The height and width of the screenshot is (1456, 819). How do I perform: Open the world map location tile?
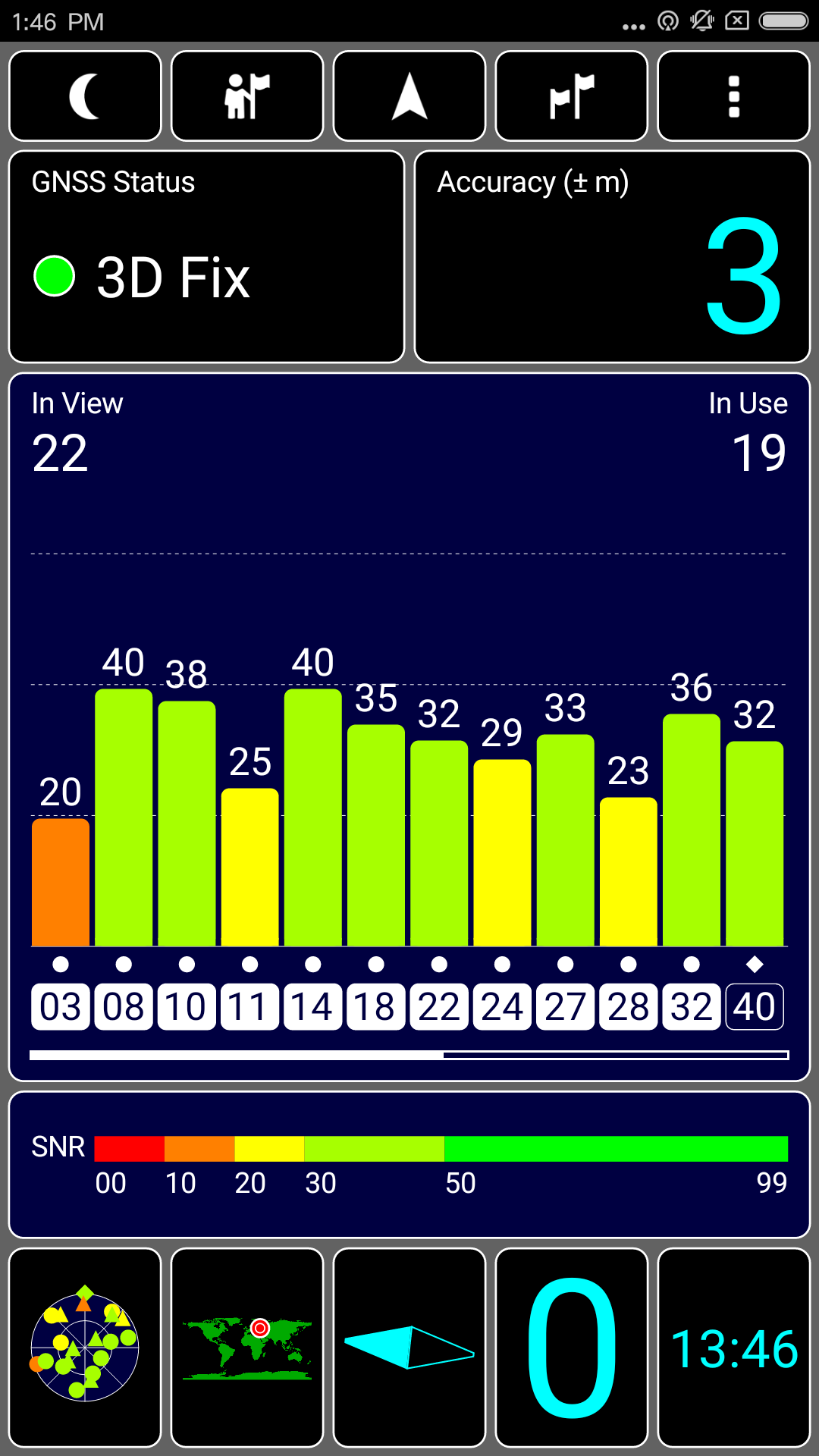click(247, 1348)
